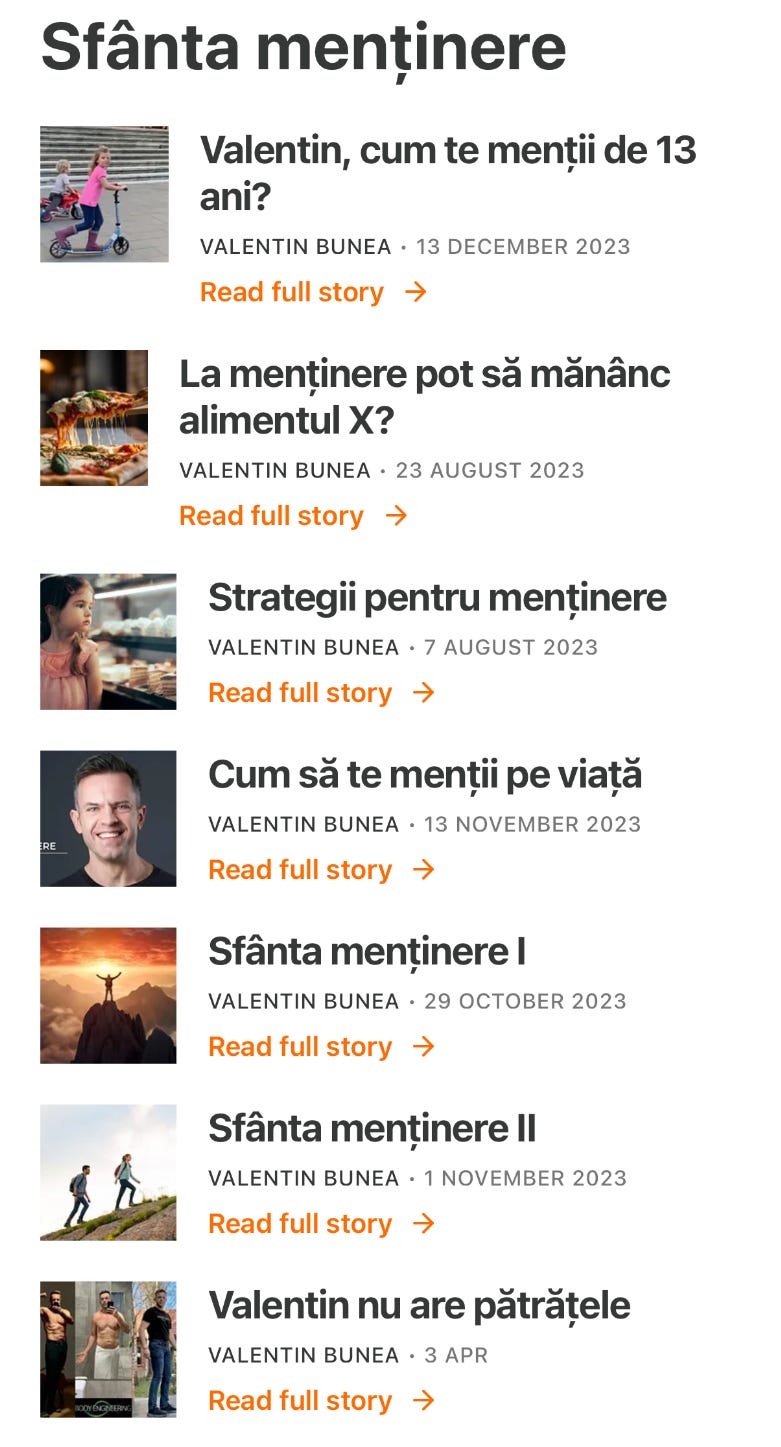Tap the smiling man portrait thumbnail

[x=108, y=819]
